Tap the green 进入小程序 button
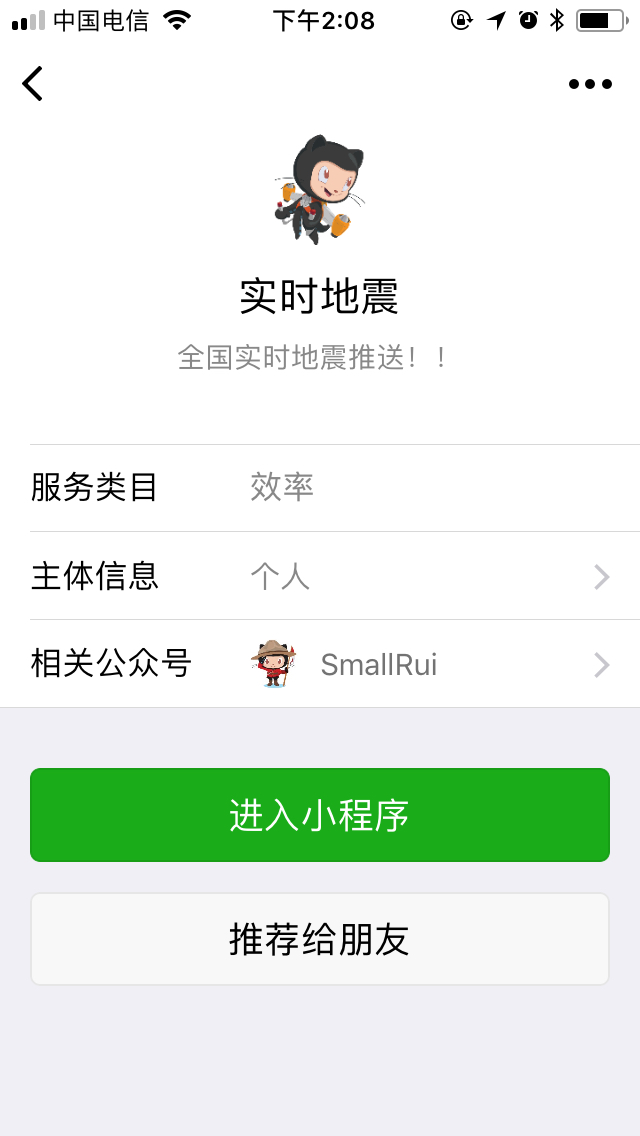 320,815
